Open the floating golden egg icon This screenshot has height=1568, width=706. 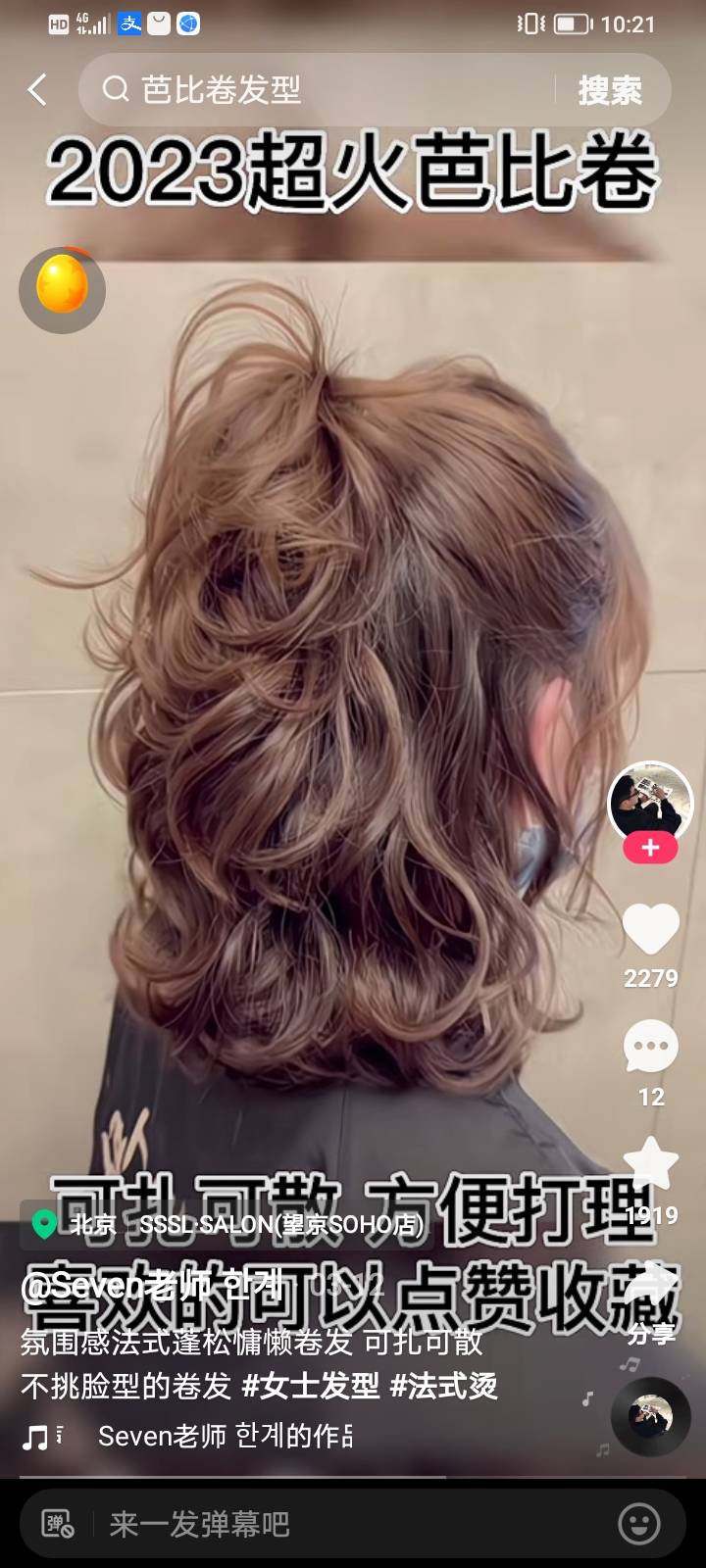[x=62, y=289]
